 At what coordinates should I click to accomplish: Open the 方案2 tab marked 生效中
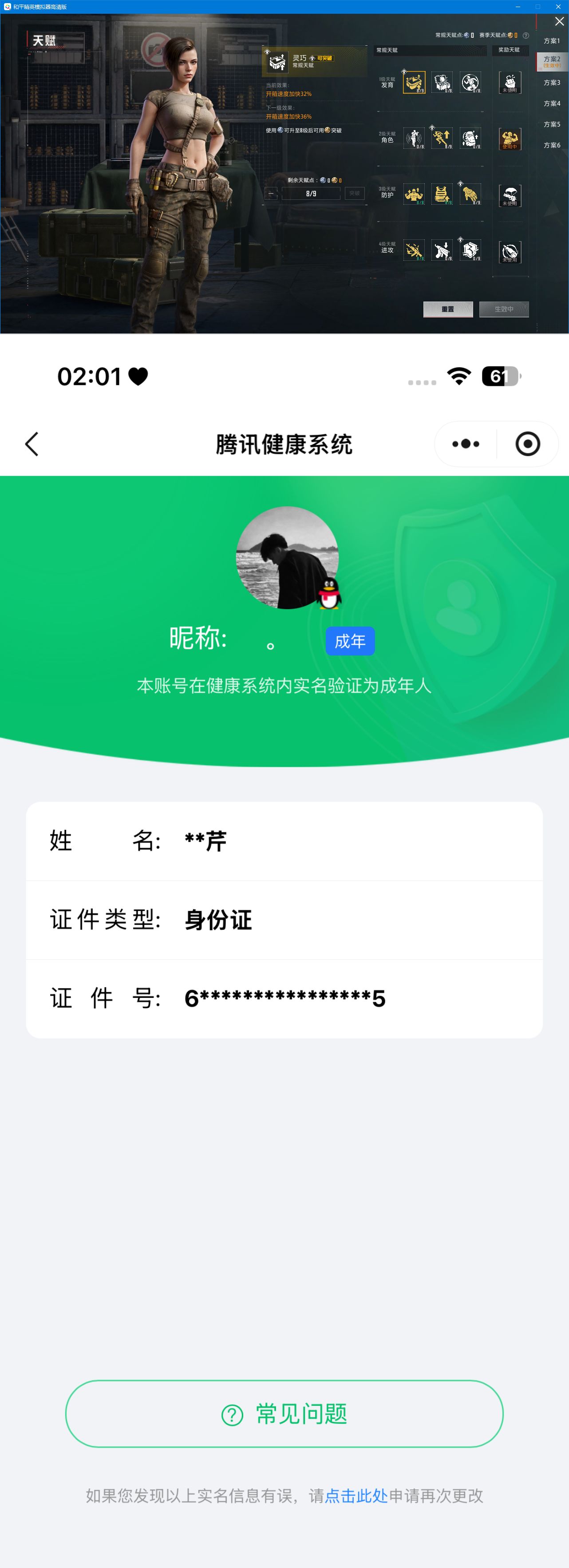(551, 61)
